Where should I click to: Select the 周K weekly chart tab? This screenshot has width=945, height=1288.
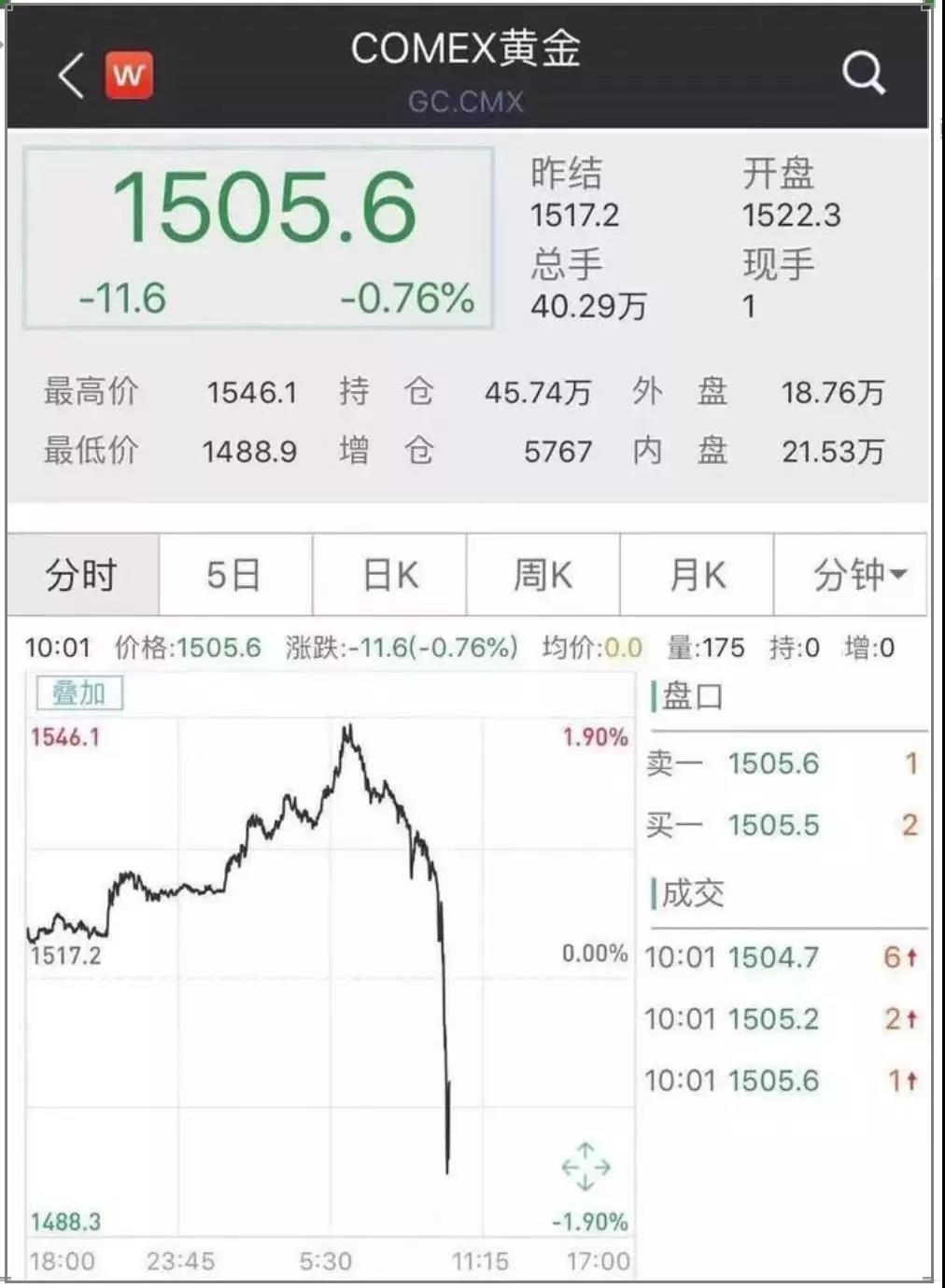click(542, 576)
